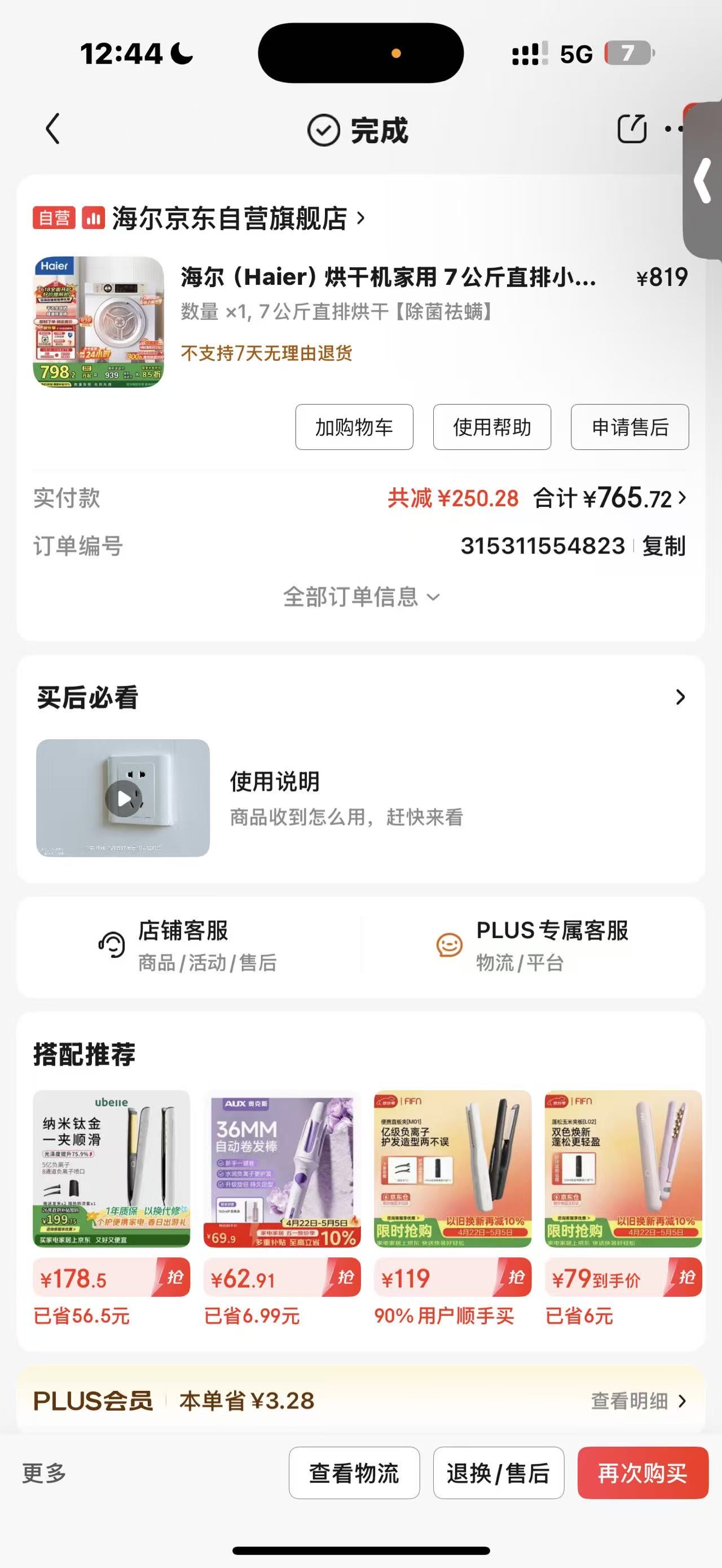
Task: Play the 使用说明 video
Action: [123, 798]
